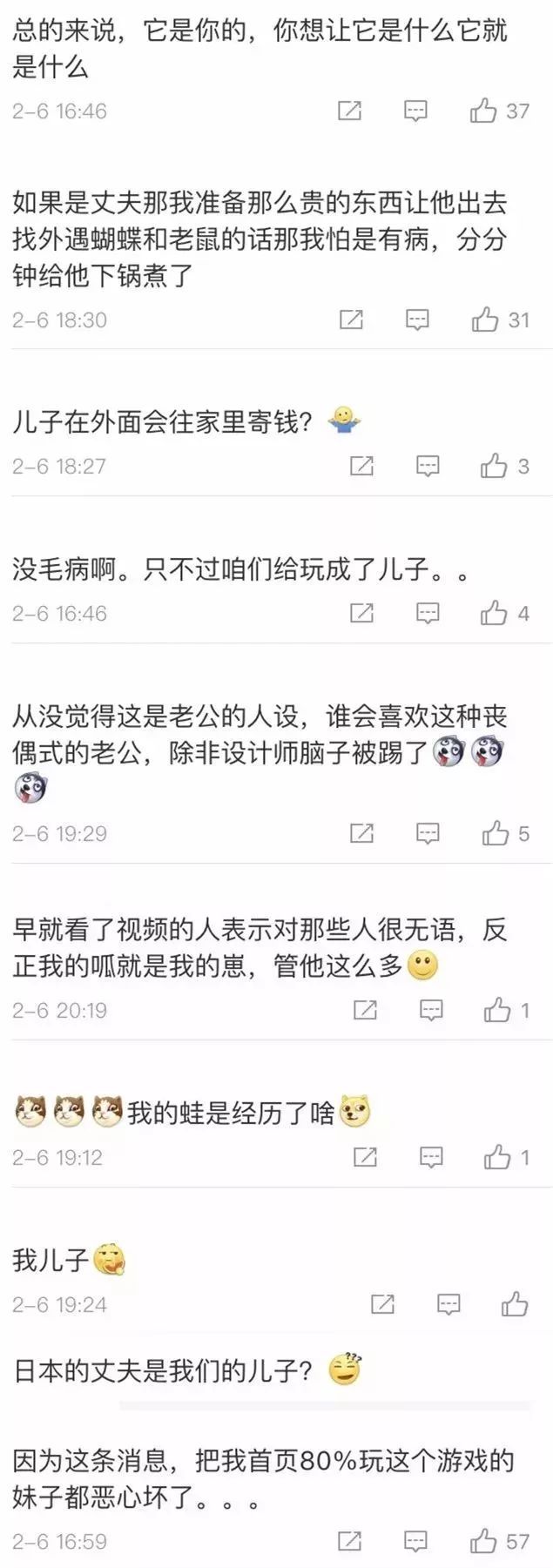The width and height of the screenshot is (553, 1568).
Task: Repost the comment 我儿子
Action: tap(382, 1304)
